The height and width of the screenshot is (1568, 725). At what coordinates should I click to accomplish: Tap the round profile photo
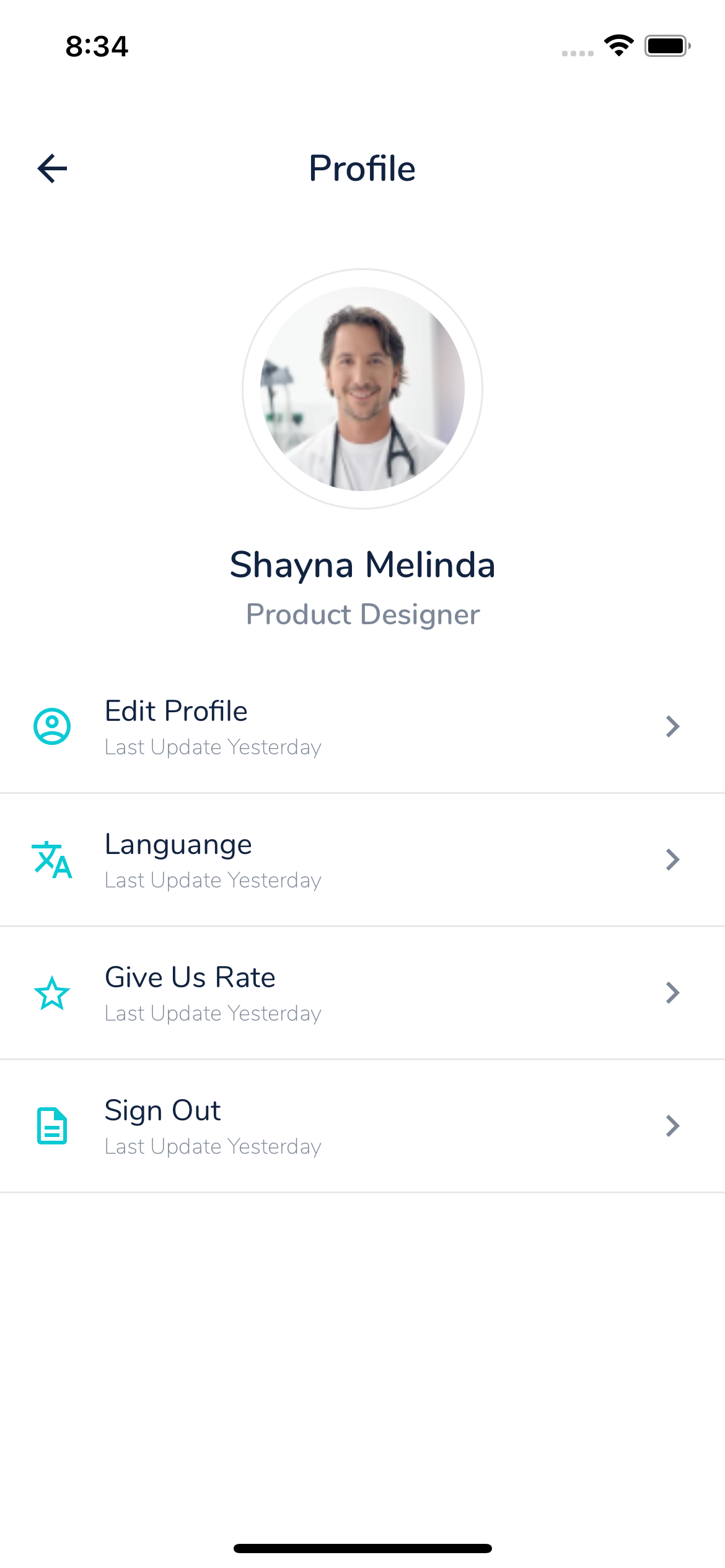pyautogui.click(x=362, y=389)
